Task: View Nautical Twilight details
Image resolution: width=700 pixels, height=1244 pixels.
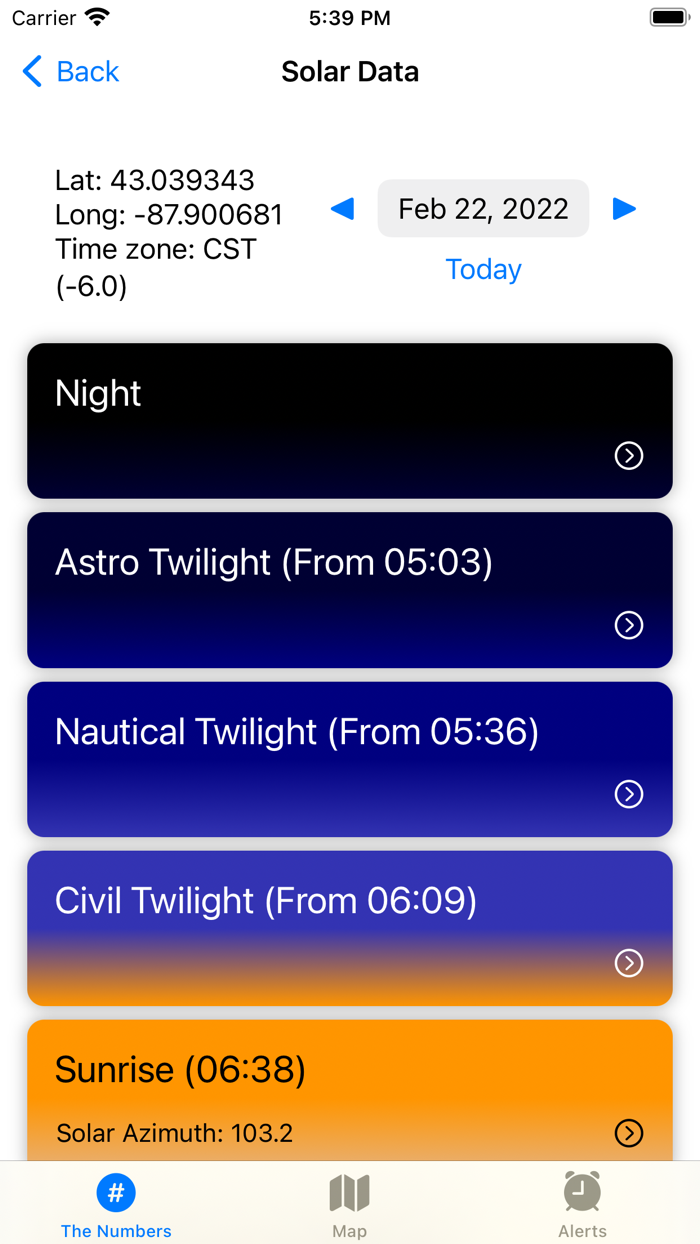Action: coord(628,794)
